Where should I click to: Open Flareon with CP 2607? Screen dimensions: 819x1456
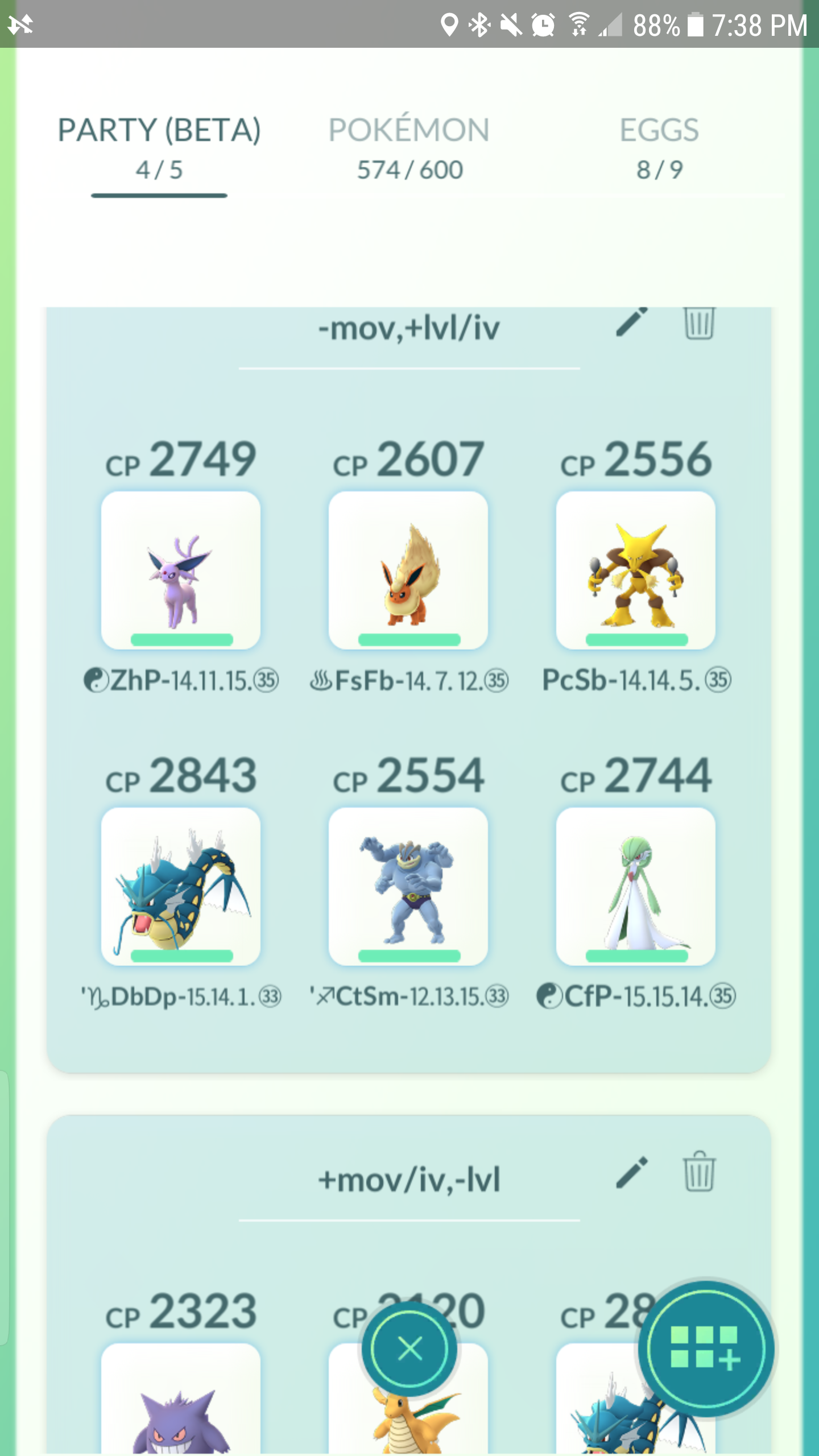[408, 570]
